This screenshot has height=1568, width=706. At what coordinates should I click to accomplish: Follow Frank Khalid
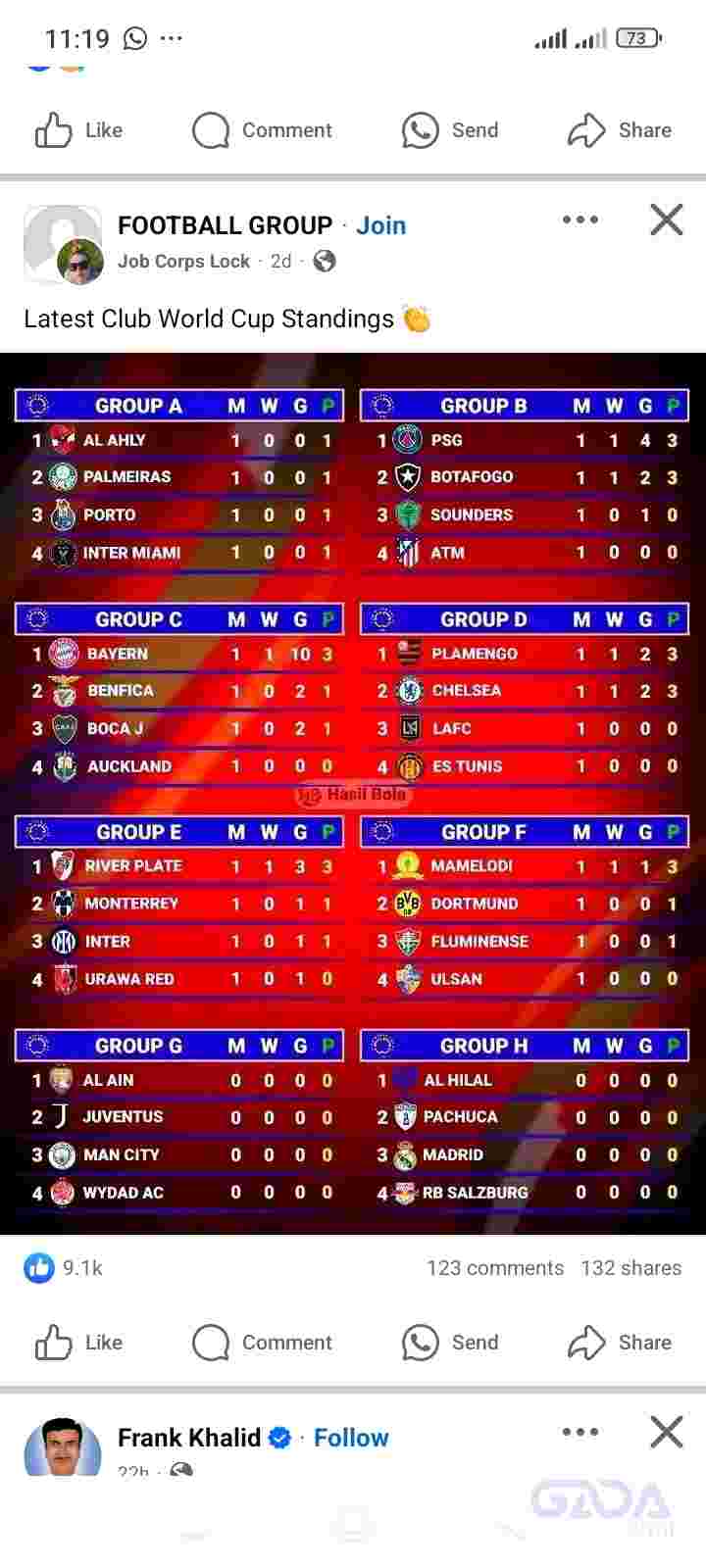tap(351, 1438)
